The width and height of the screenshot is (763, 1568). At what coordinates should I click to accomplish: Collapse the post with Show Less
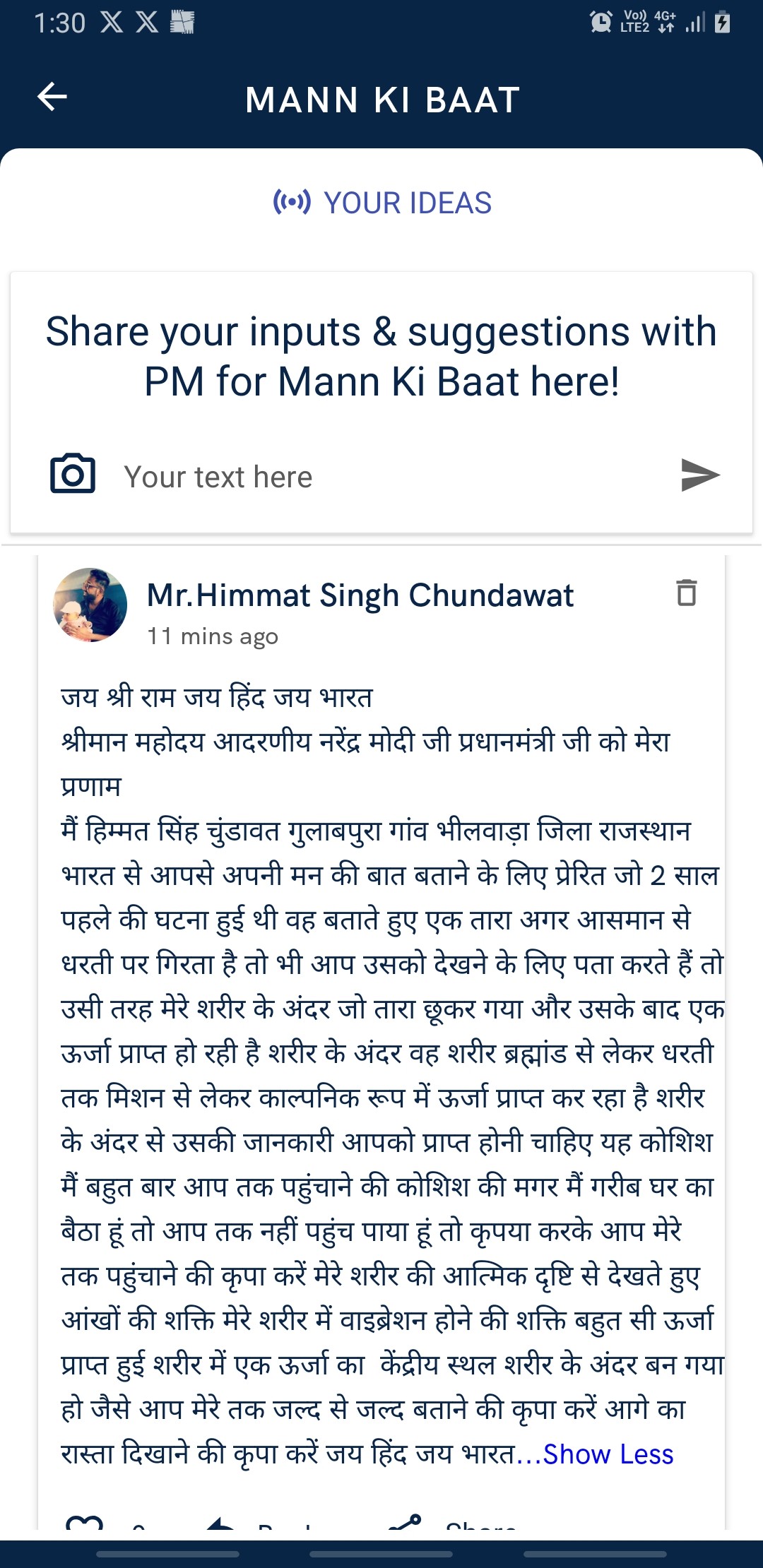pyautogui.click(x=608, y=1454)
